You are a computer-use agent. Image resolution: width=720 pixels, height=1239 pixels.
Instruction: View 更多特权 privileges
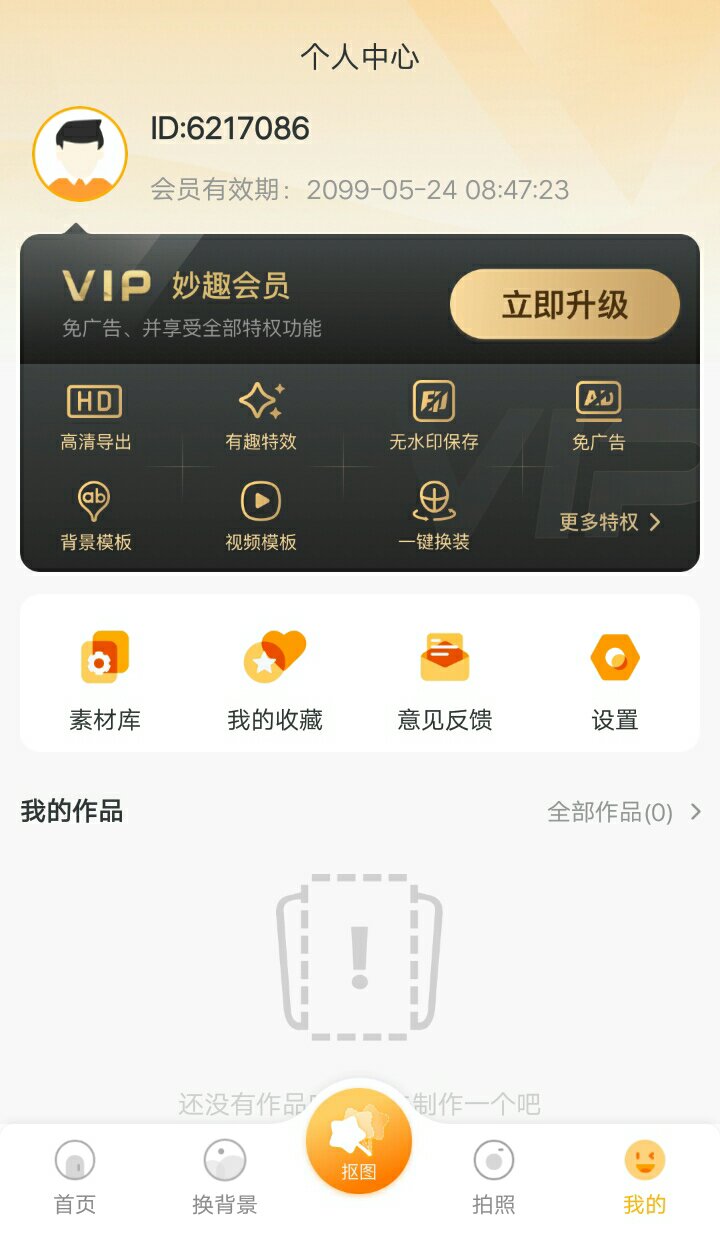click(610, 522)
